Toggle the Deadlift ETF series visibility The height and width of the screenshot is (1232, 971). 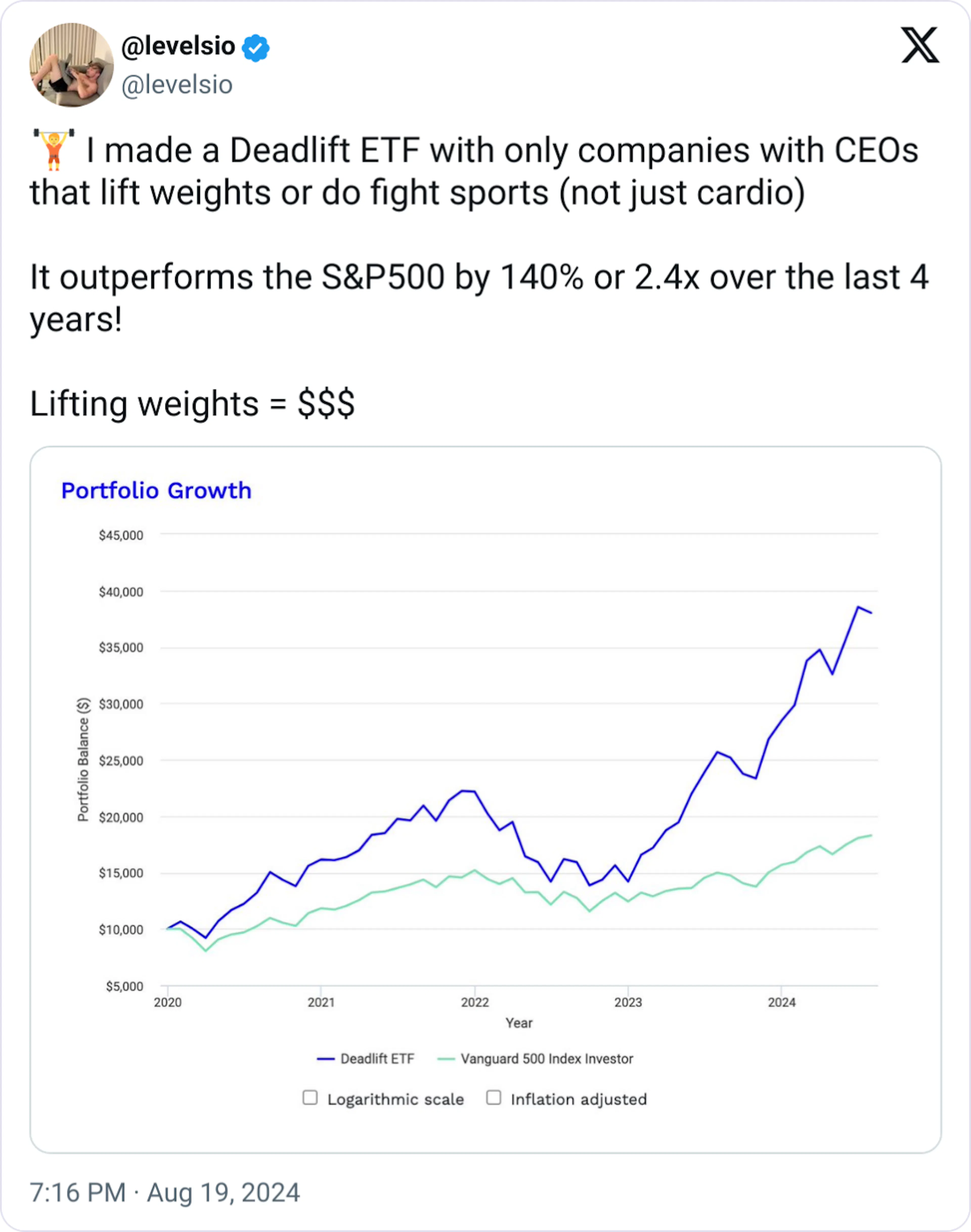click(x=378, y=1059)
